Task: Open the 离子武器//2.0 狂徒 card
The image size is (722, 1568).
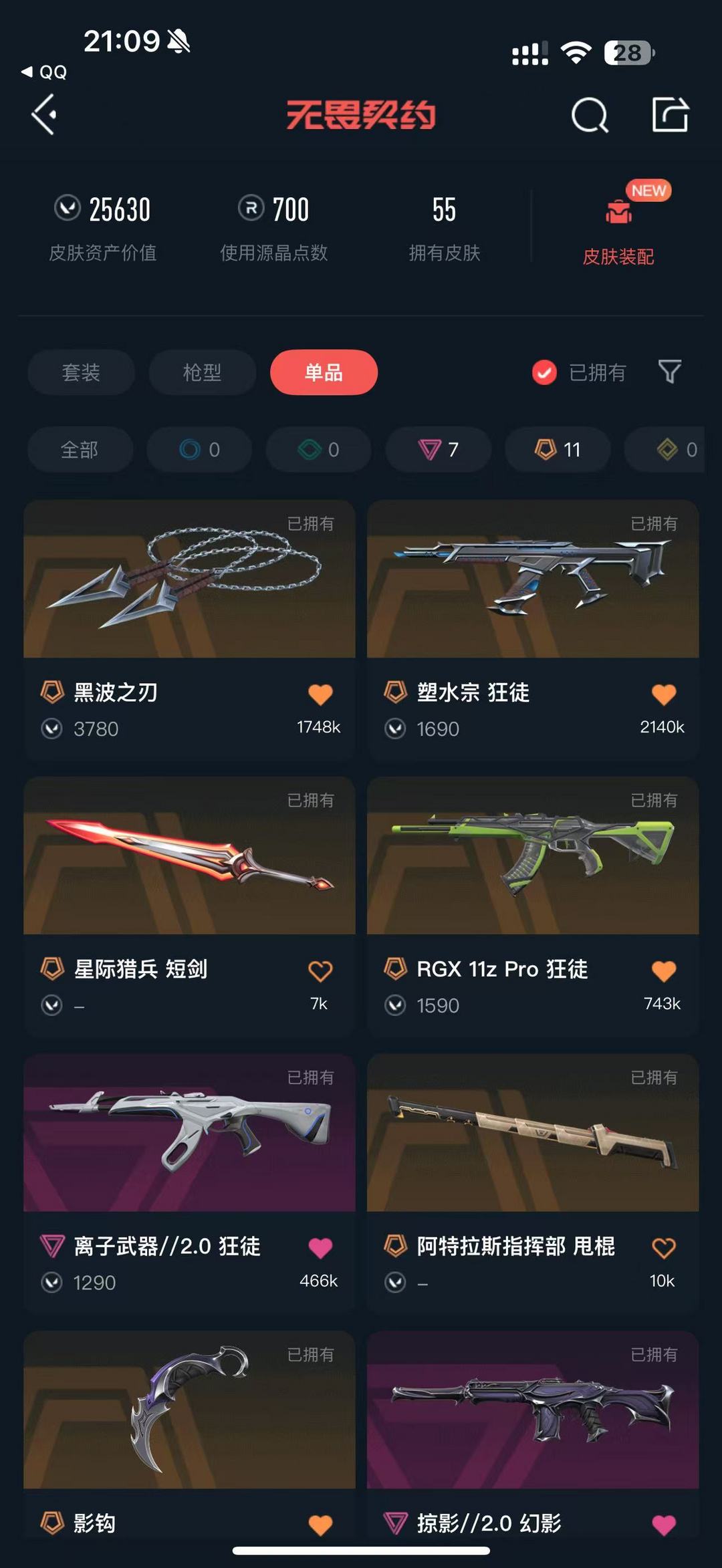Action: point(189,1184)
